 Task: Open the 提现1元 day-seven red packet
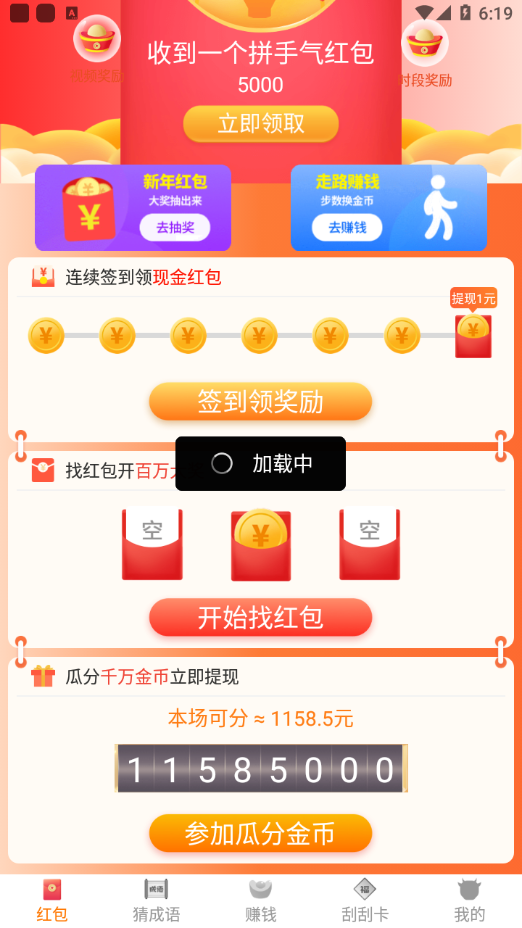(x=473, y=336)
